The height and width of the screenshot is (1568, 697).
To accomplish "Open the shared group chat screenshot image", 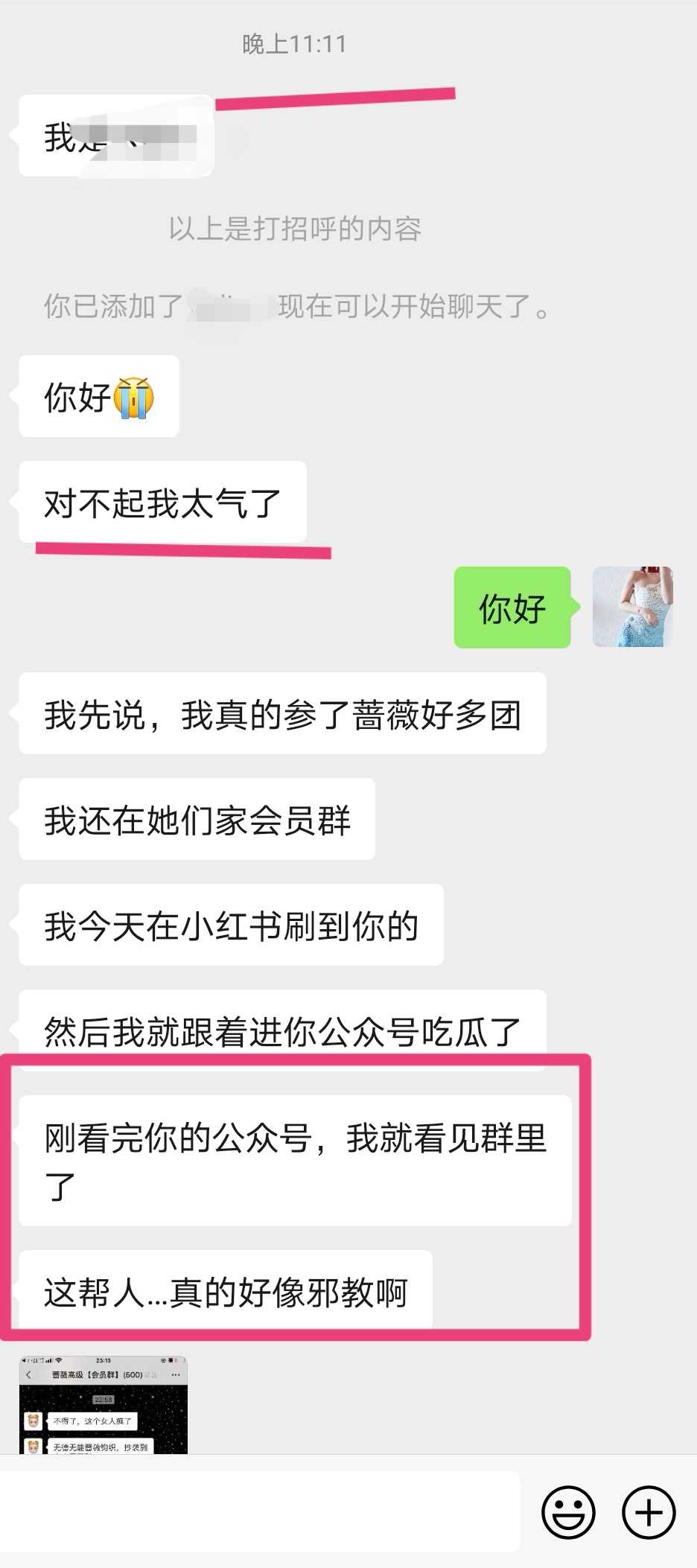I will click(104, 1405).
